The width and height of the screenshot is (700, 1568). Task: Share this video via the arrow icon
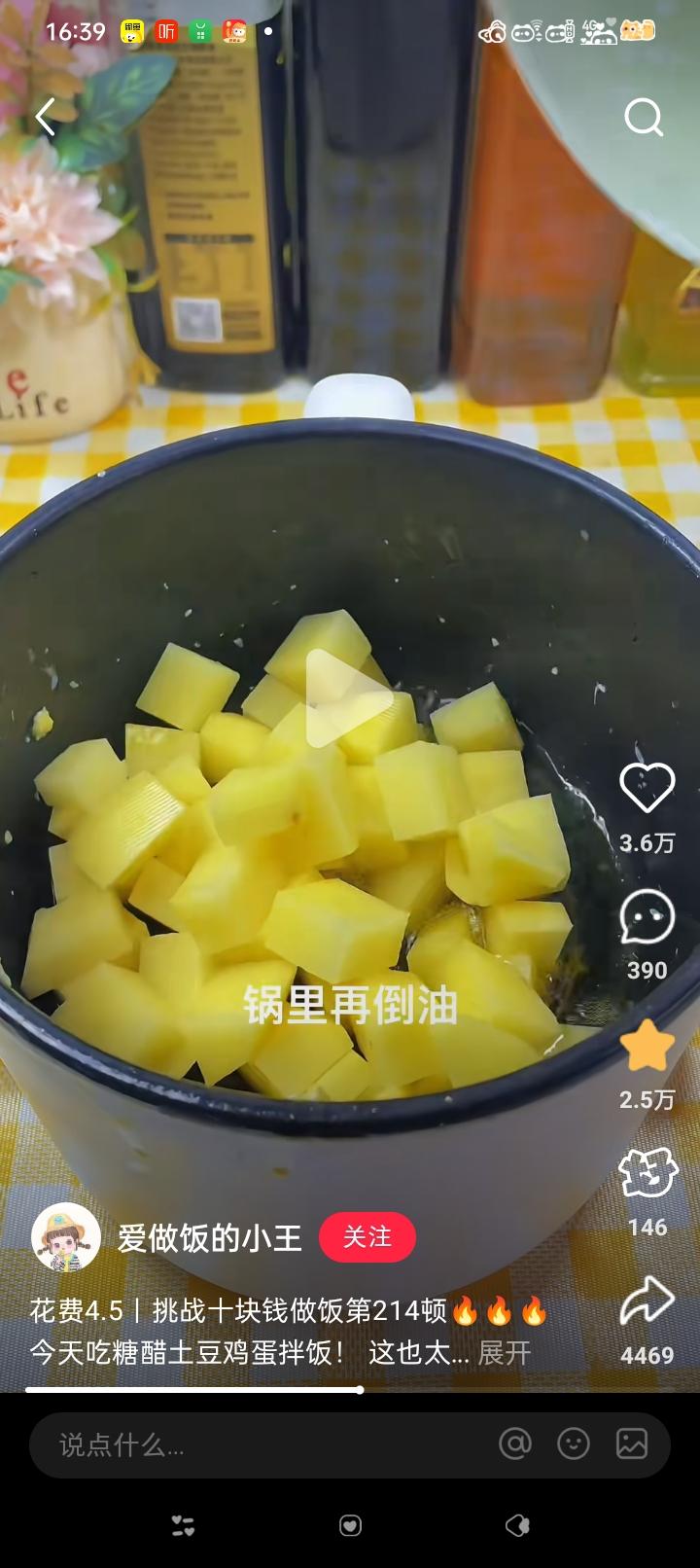click(x=647, y=1301)
